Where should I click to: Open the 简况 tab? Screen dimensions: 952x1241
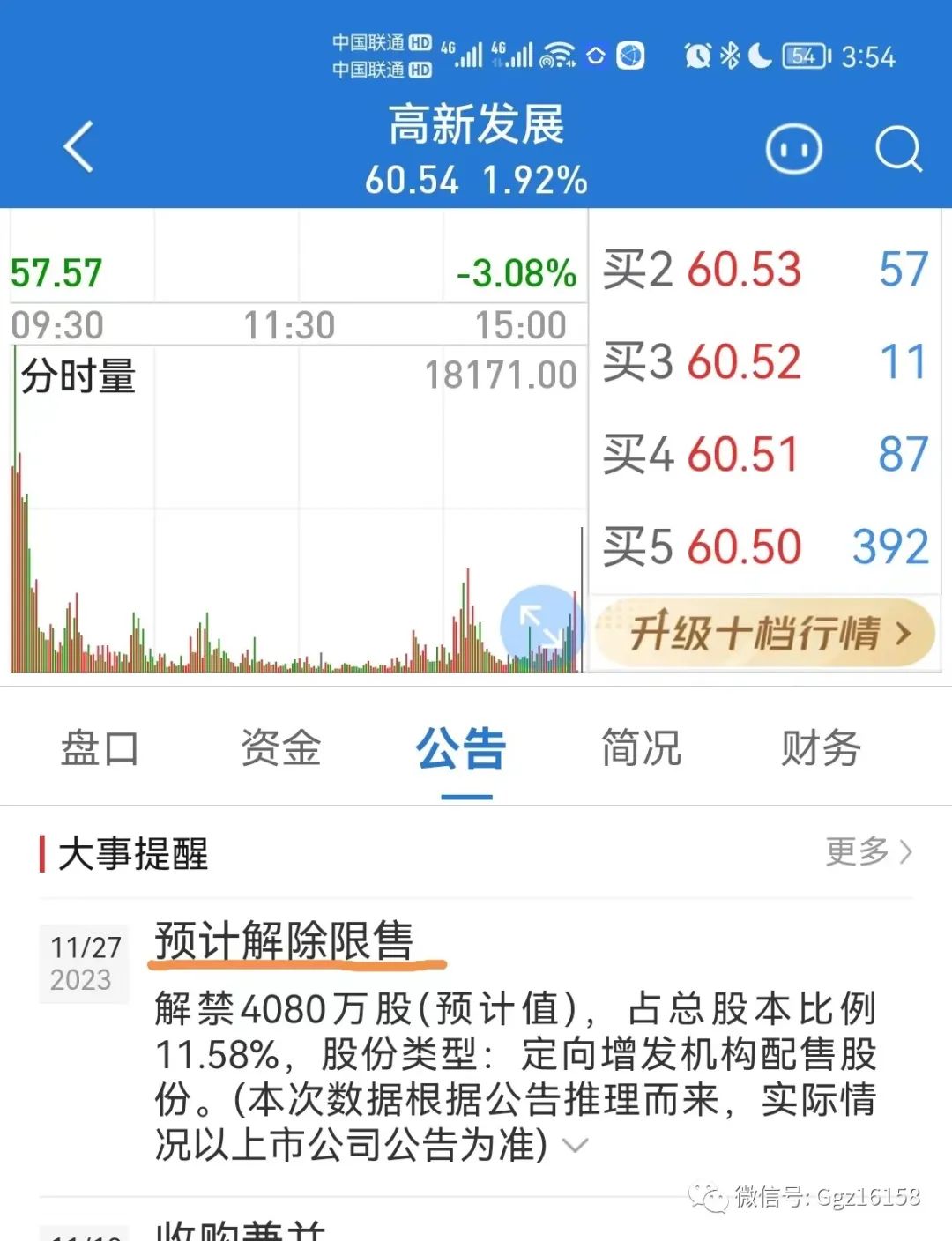click(641, 749)
